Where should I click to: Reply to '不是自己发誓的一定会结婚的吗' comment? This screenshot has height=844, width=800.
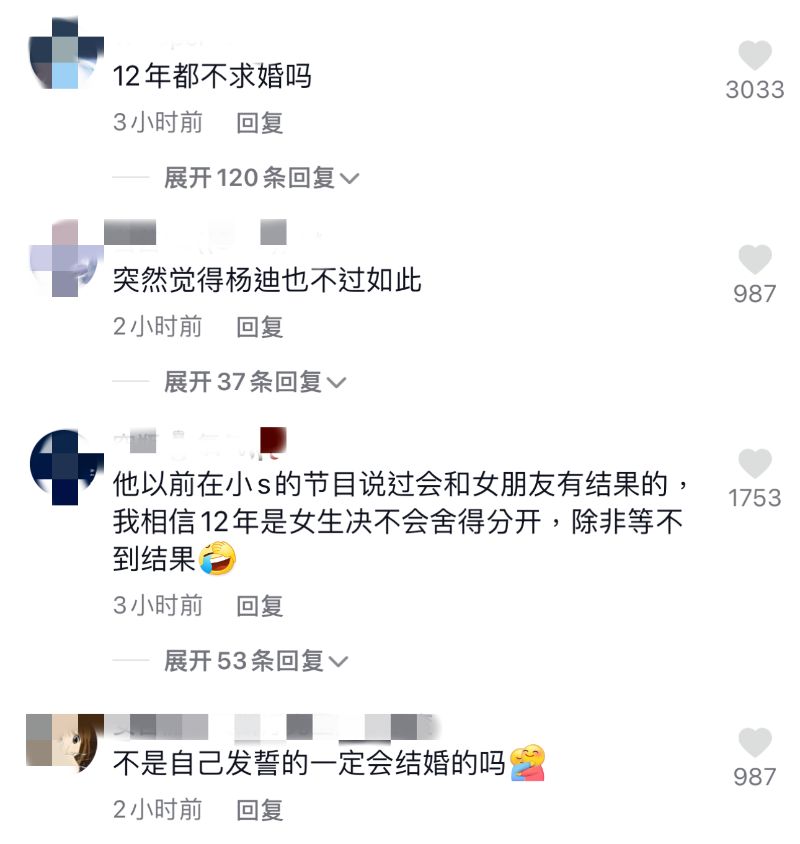(x=260, y=809)
